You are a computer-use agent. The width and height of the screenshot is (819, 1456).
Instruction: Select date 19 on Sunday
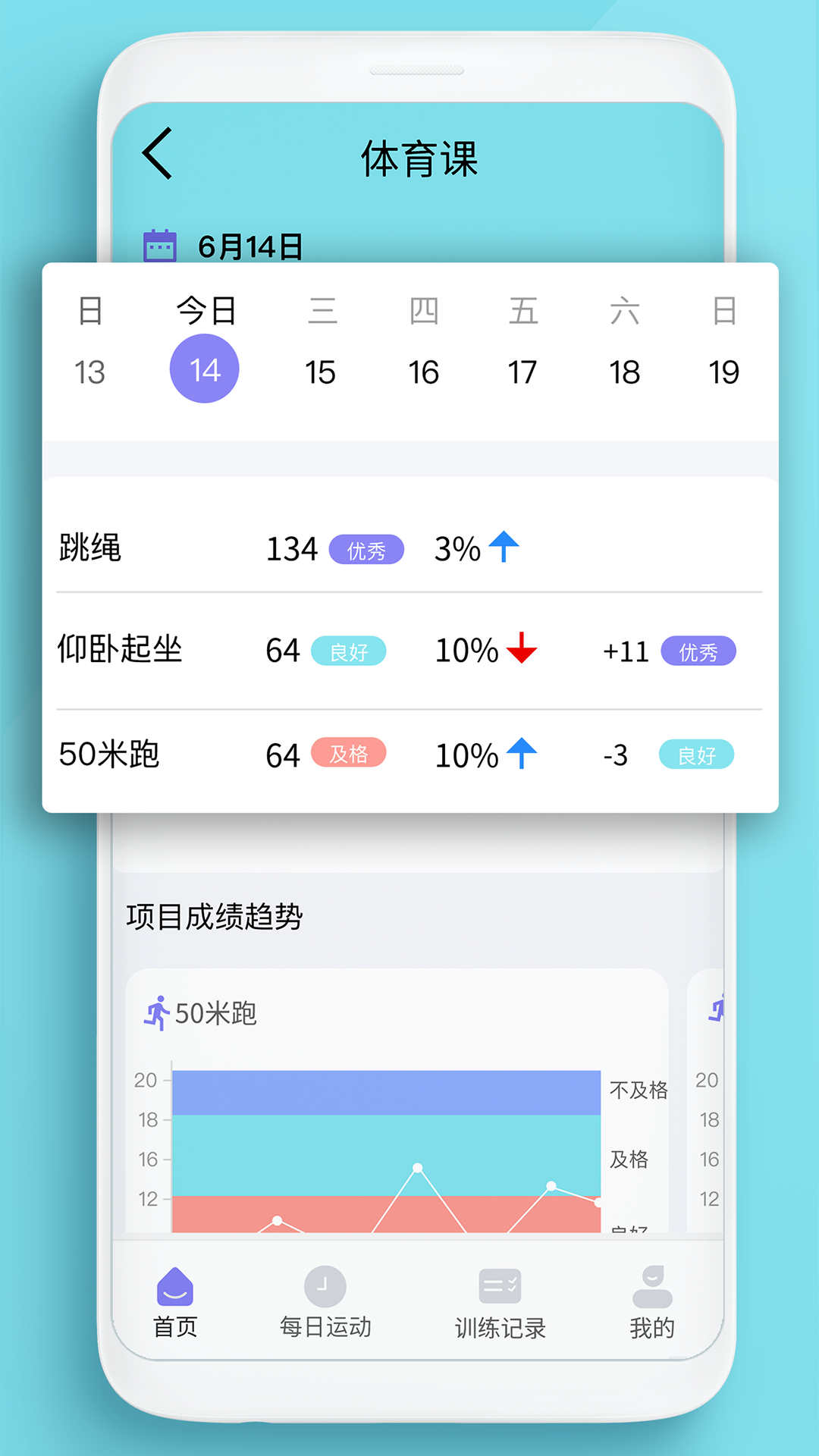pyautogui.click(x=726, y=372)
